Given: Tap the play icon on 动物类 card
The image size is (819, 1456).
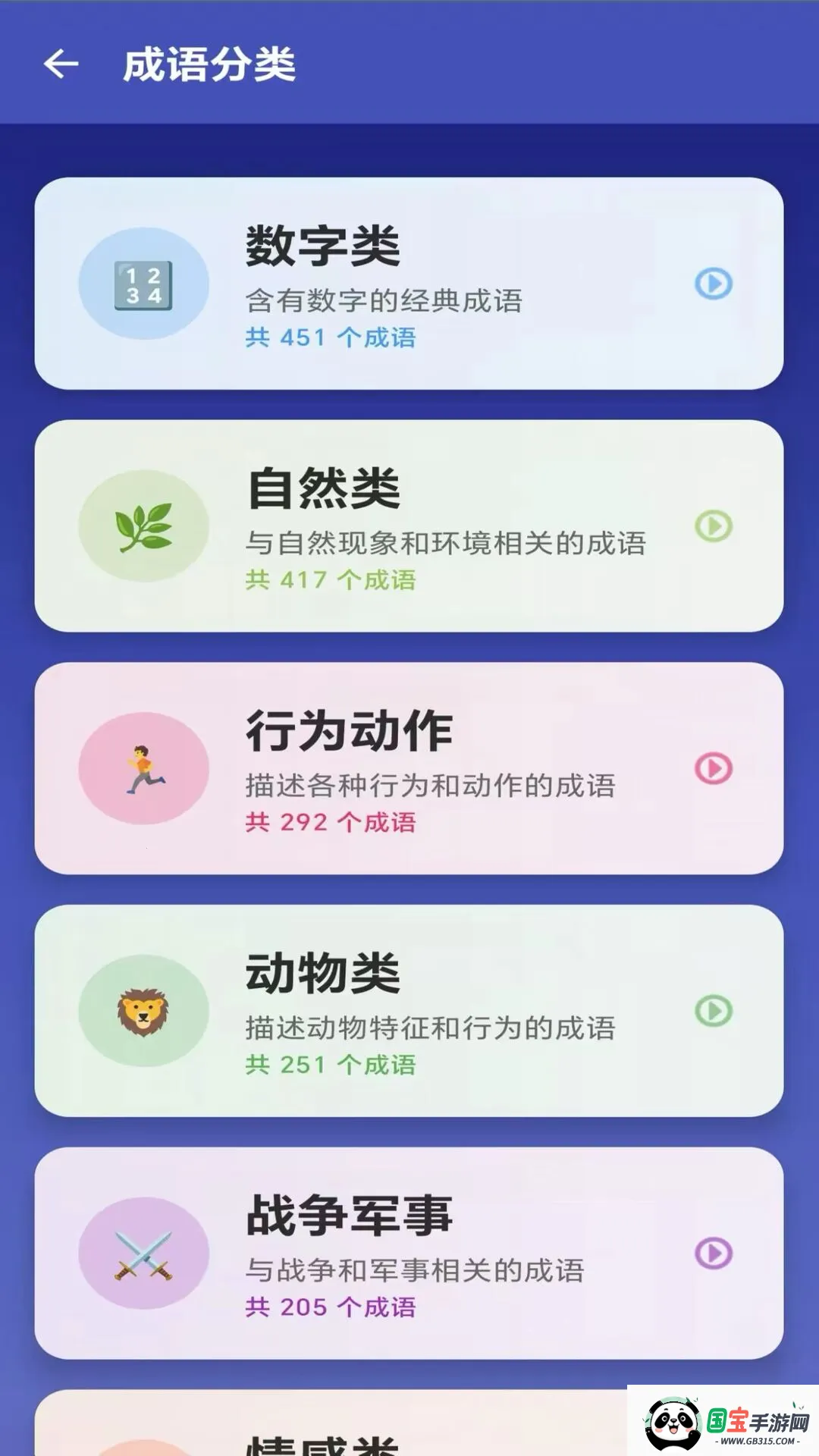Looking at the screenshot, I should pyautogui.click(x=713, y=1011).
